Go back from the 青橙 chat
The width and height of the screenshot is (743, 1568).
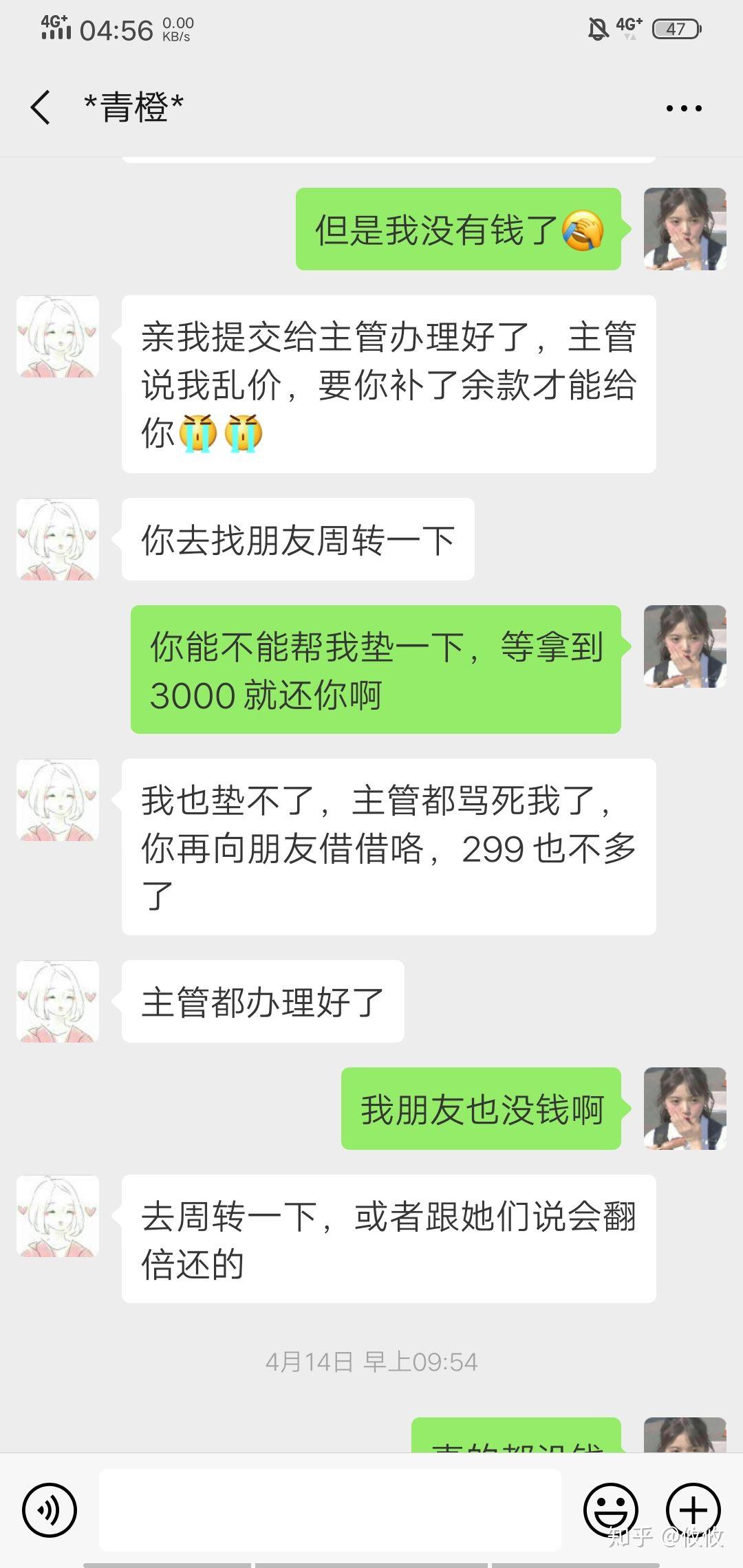[x=40, y=108]
